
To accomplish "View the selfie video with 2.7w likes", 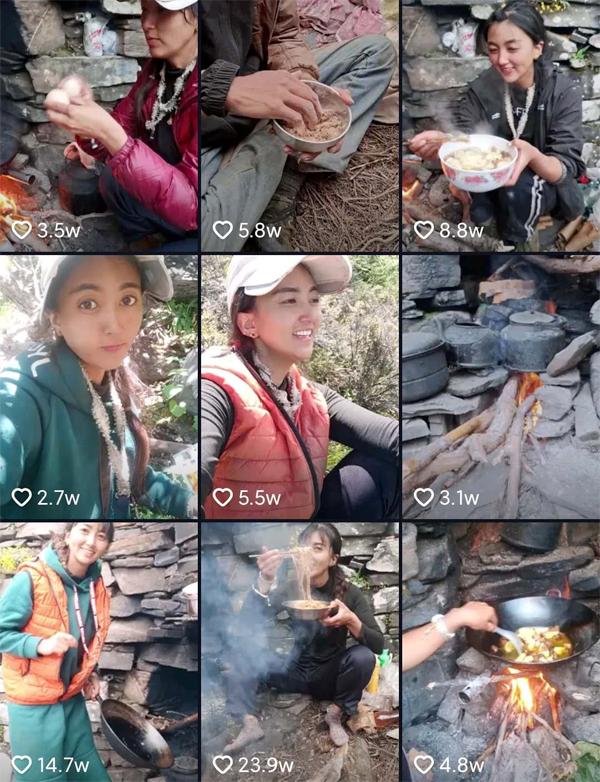I will [99, 385].
